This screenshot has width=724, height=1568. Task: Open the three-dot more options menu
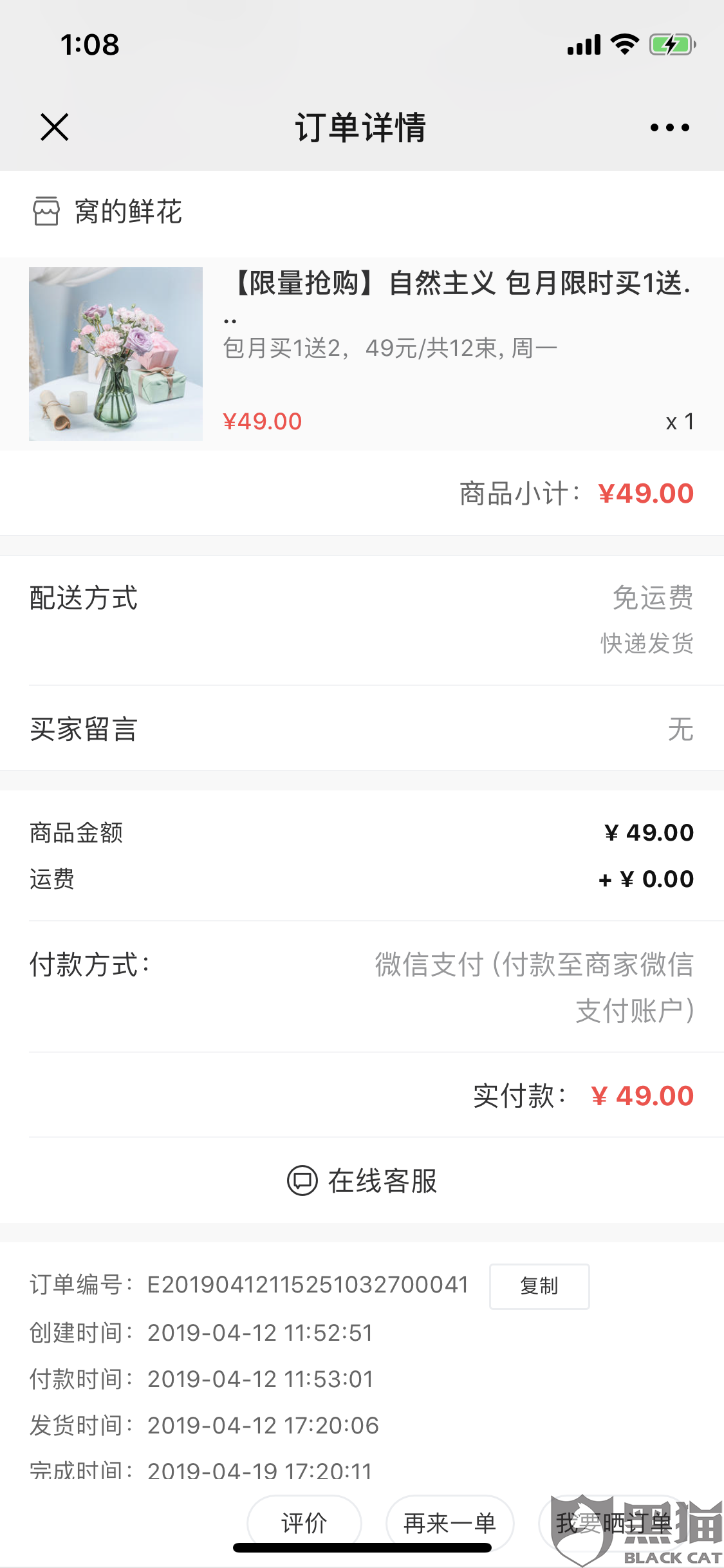click(x=669, y=127)
